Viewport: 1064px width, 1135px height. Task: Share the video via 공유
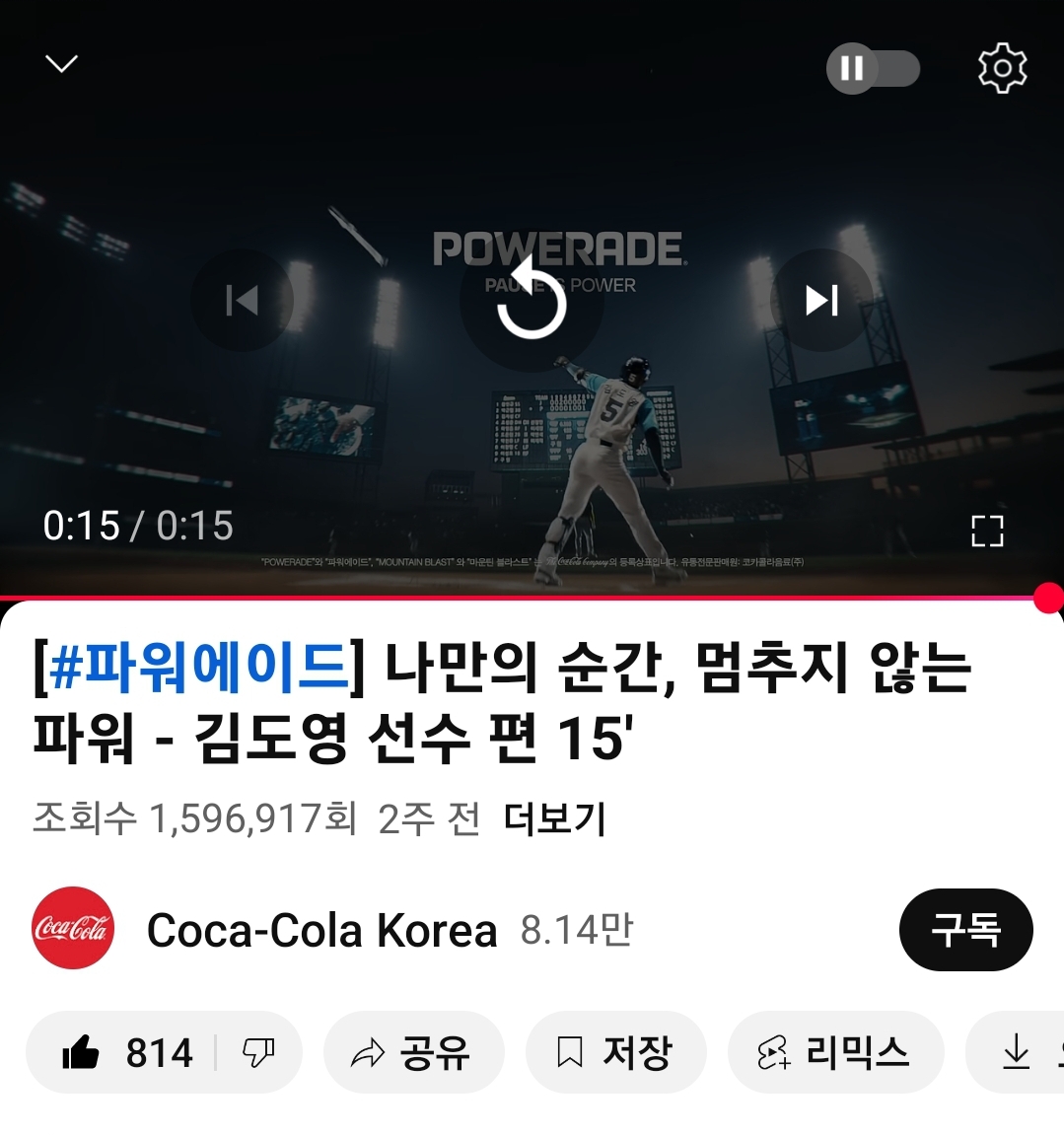coord(413,1053)
